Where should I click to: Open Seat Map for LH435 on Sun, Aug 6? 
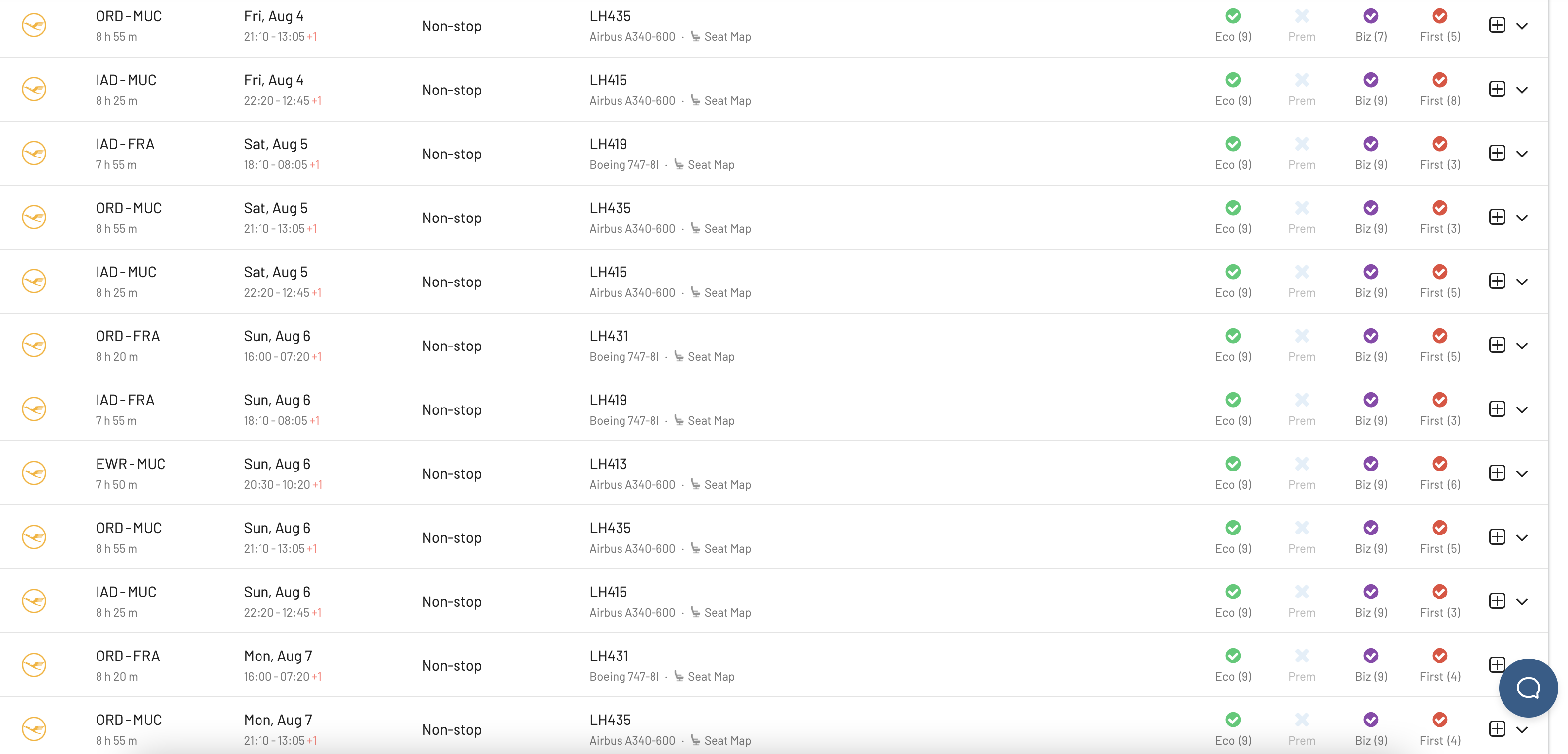[x=726, y=549]
